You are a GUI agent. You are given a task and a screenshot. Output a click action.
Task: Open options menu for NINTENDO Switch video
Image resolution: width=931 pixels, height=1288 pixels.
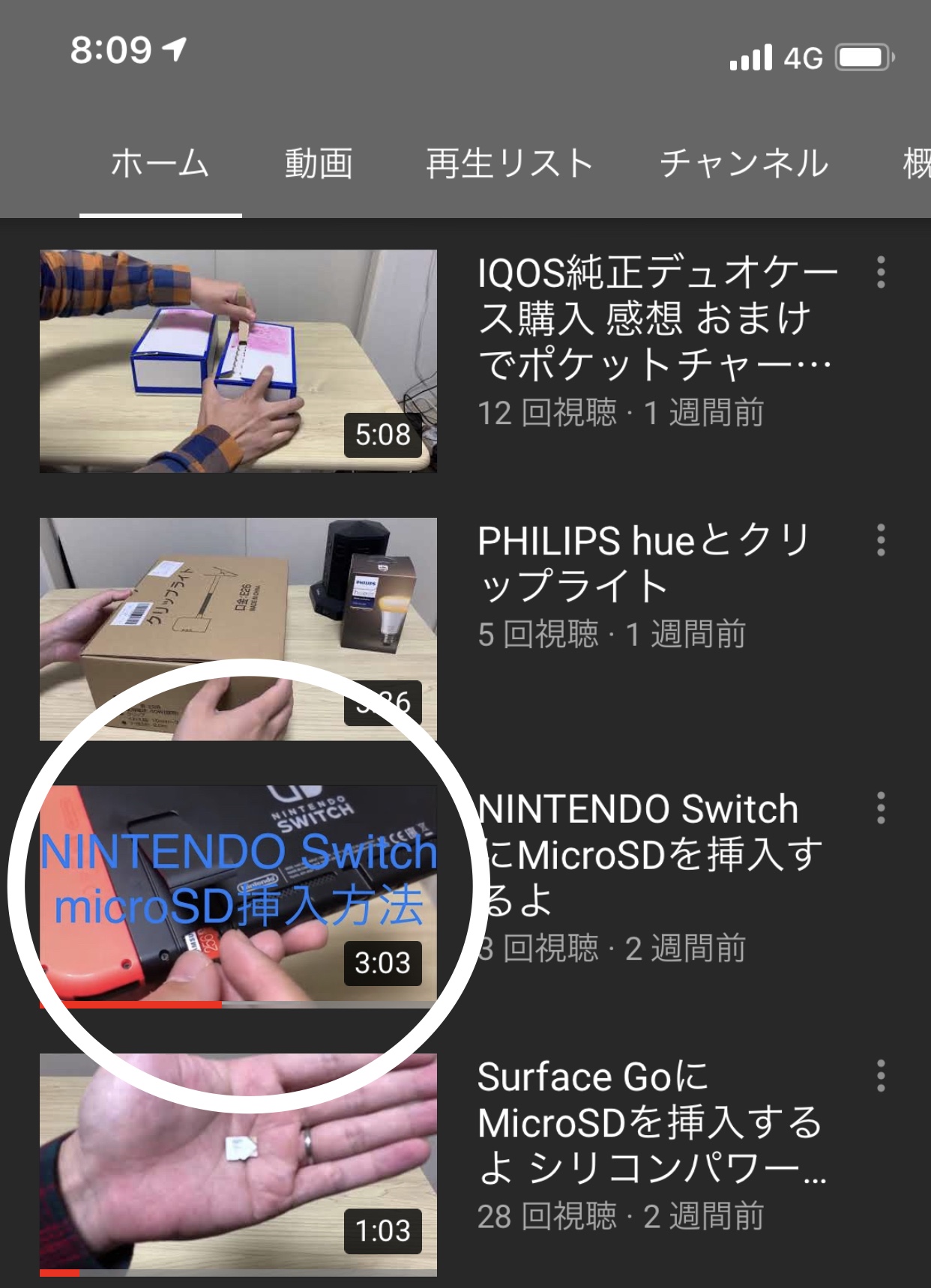[x=881, y=808]
